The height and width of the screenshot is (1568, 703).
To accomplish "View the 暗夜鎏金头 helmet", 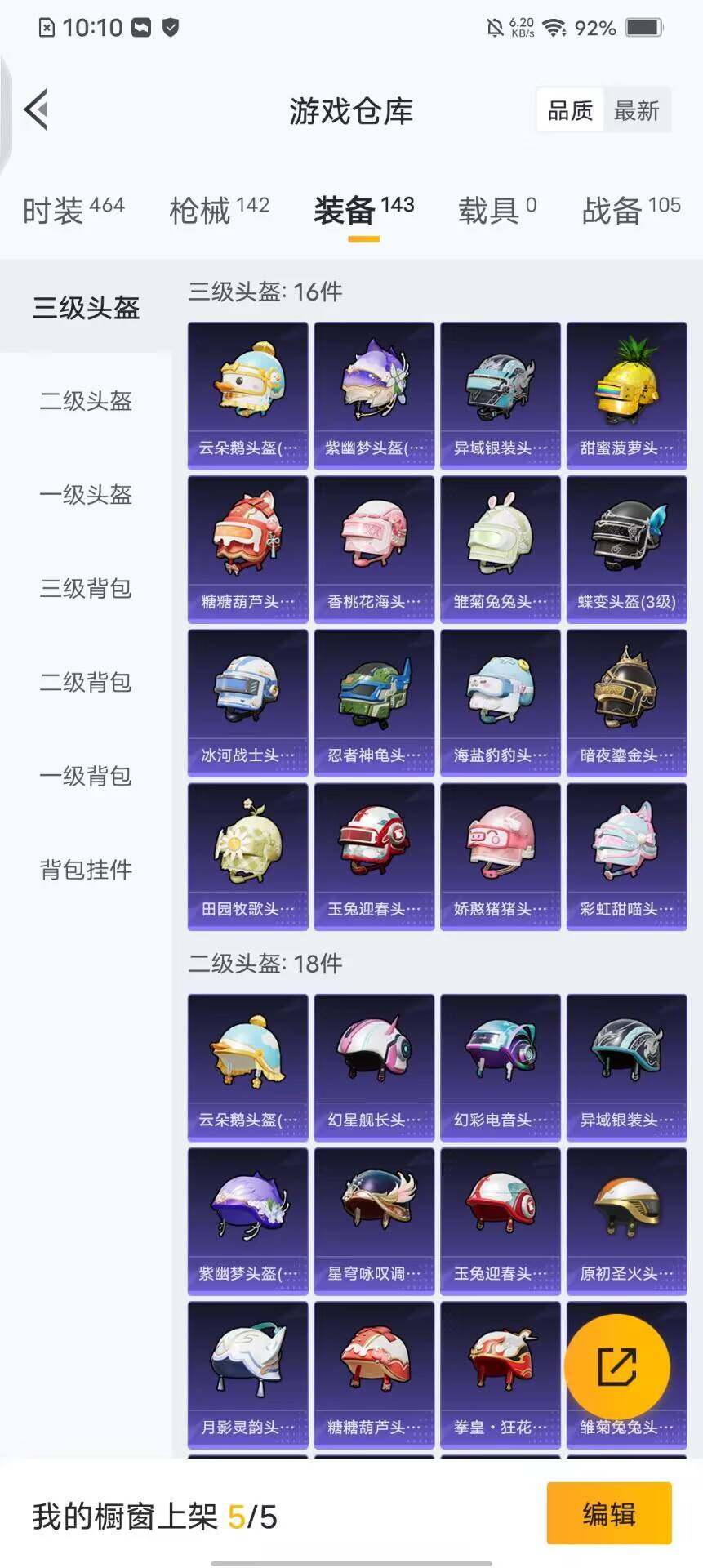I will click(x=626, y=701).
